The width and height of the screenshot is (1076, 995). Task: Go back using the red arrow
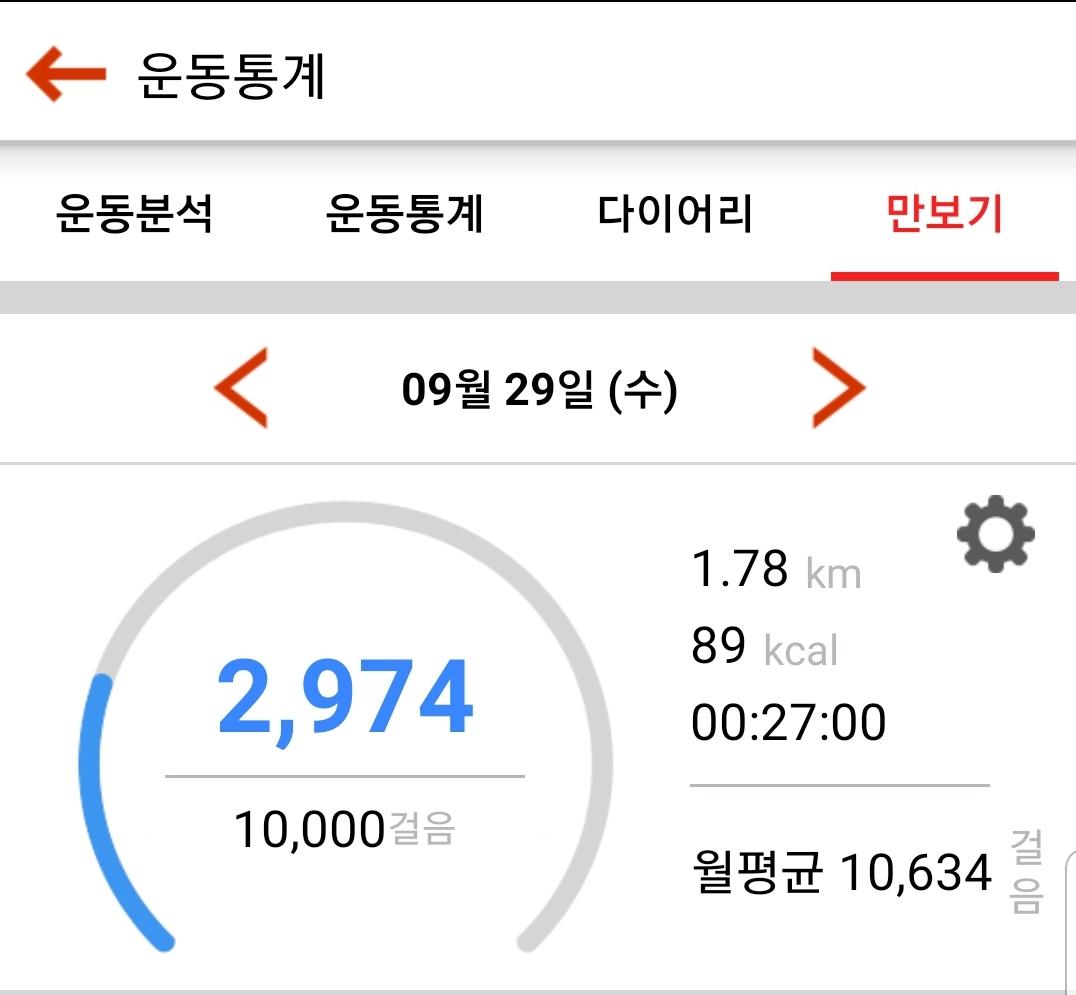(x=66, y=75)
